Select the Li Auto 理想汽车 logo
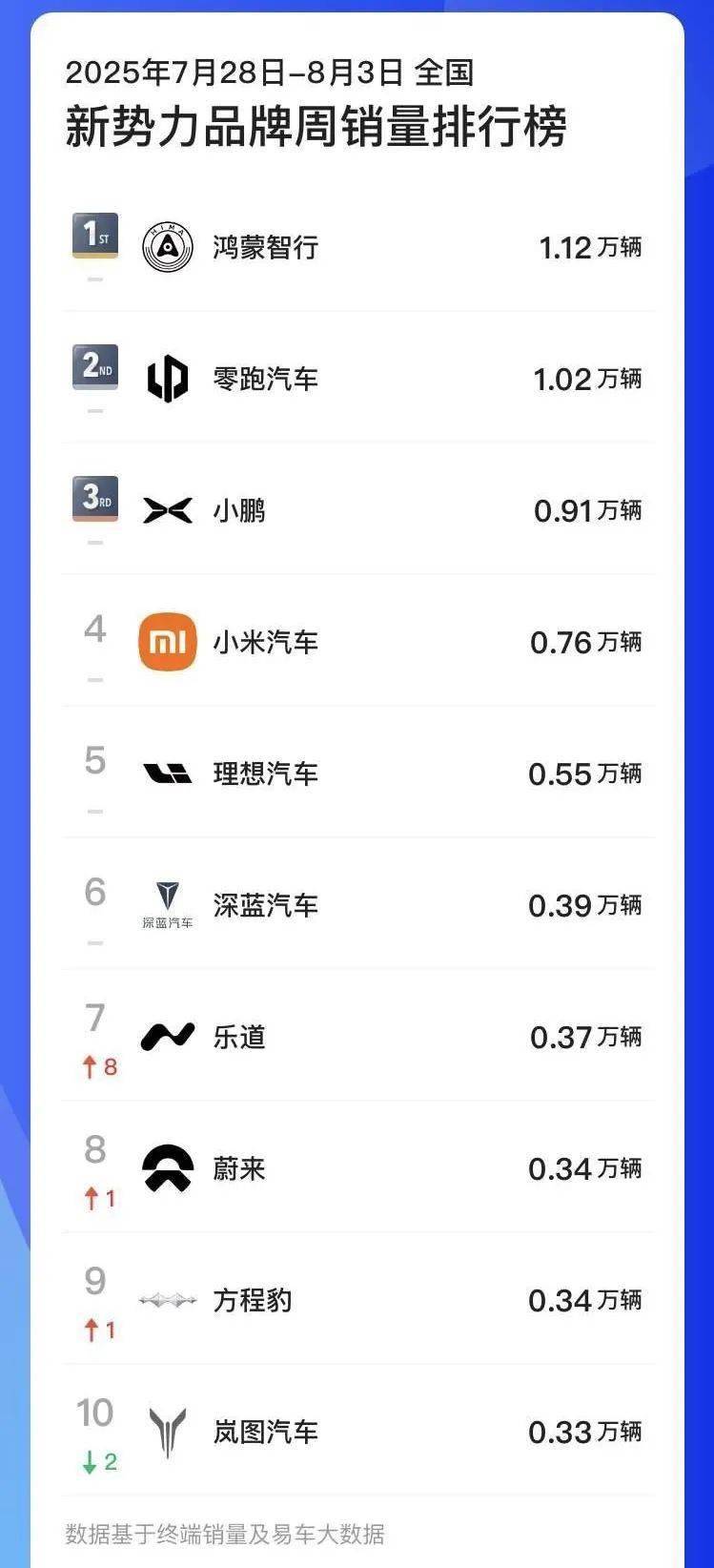This screenshot has width=714, height=1568. coord(168,774)
